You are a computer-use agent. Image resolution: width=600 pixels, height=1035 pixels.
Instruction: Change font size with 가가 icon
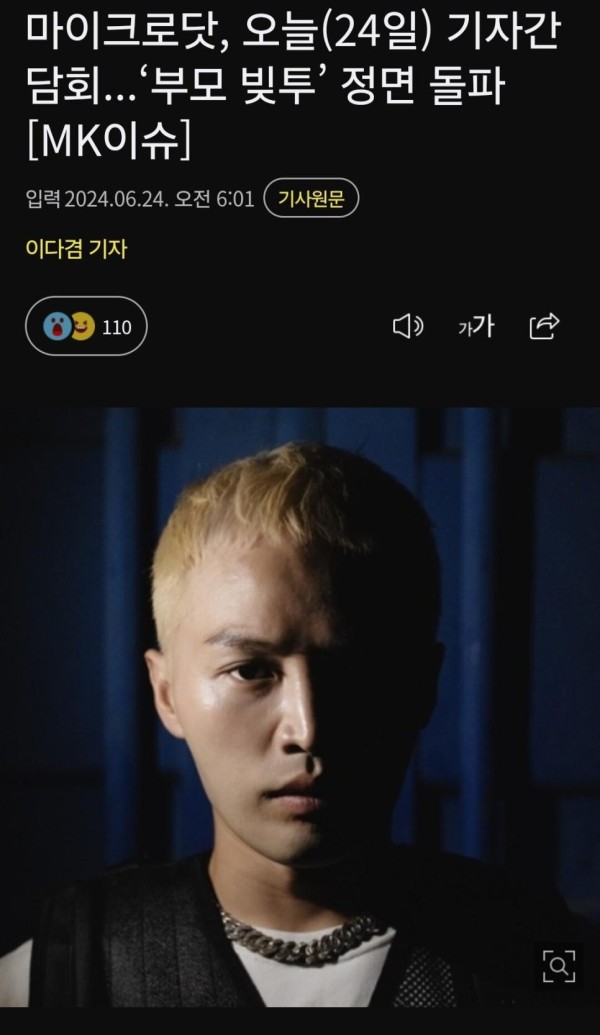coord(476,326)
